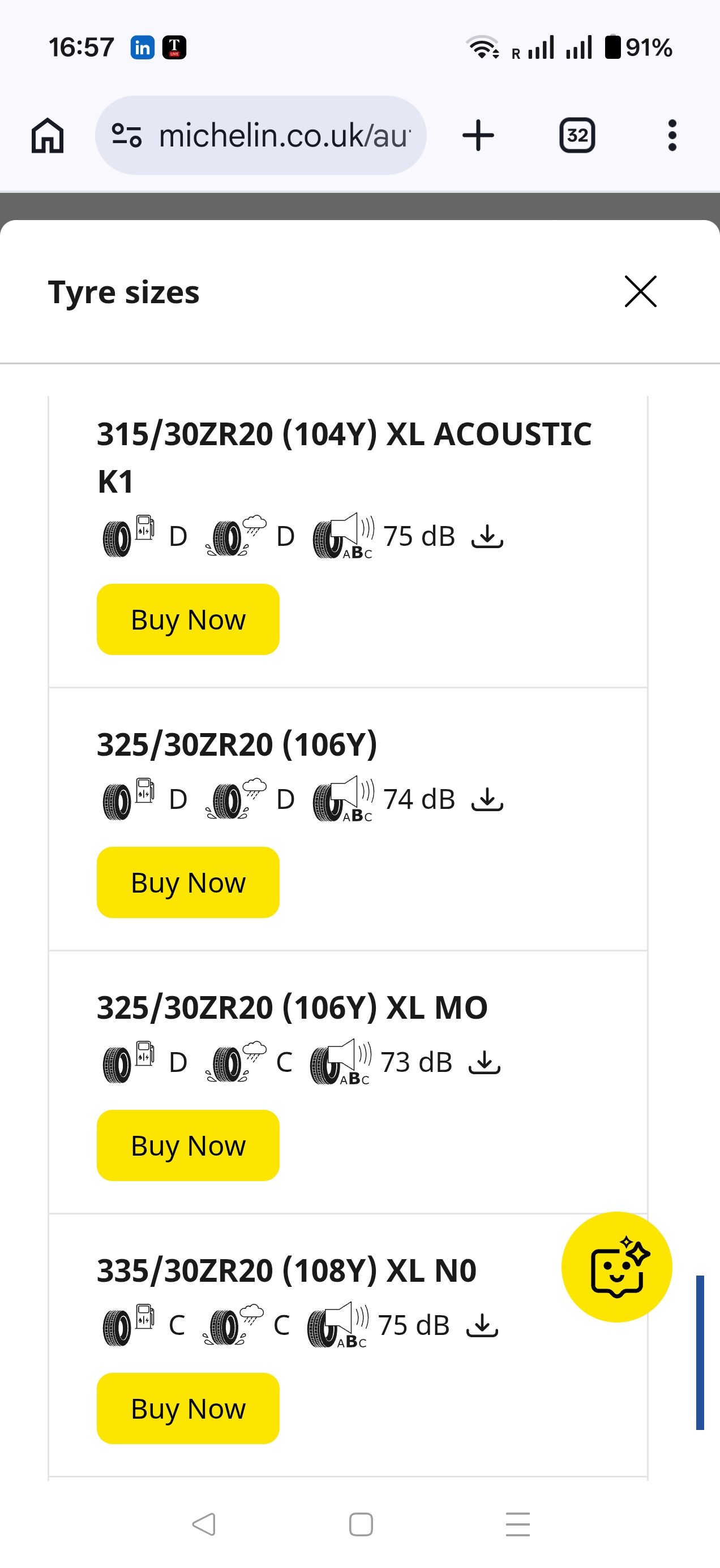
Task: View the 32 open tabs
Action: click(x=577, y=135)
